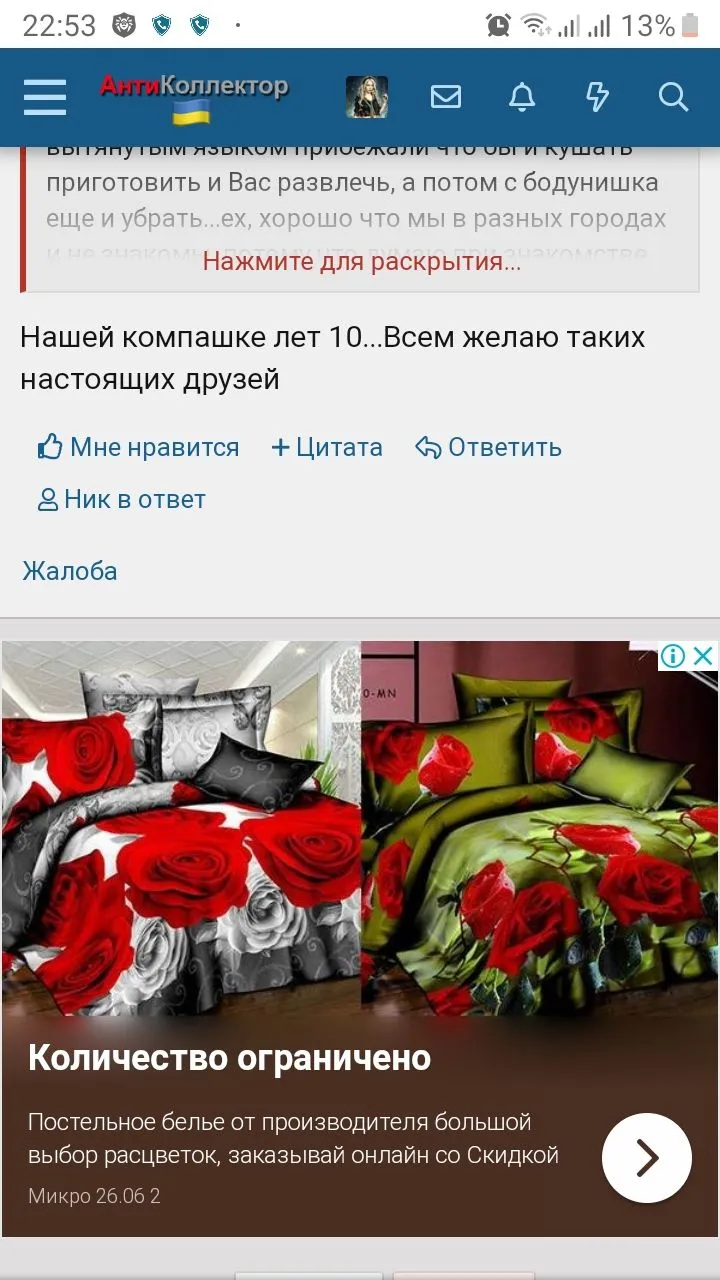Close the bedding advertisement
The width and height of the screenshot is (720, 1280).
(704, 656)
